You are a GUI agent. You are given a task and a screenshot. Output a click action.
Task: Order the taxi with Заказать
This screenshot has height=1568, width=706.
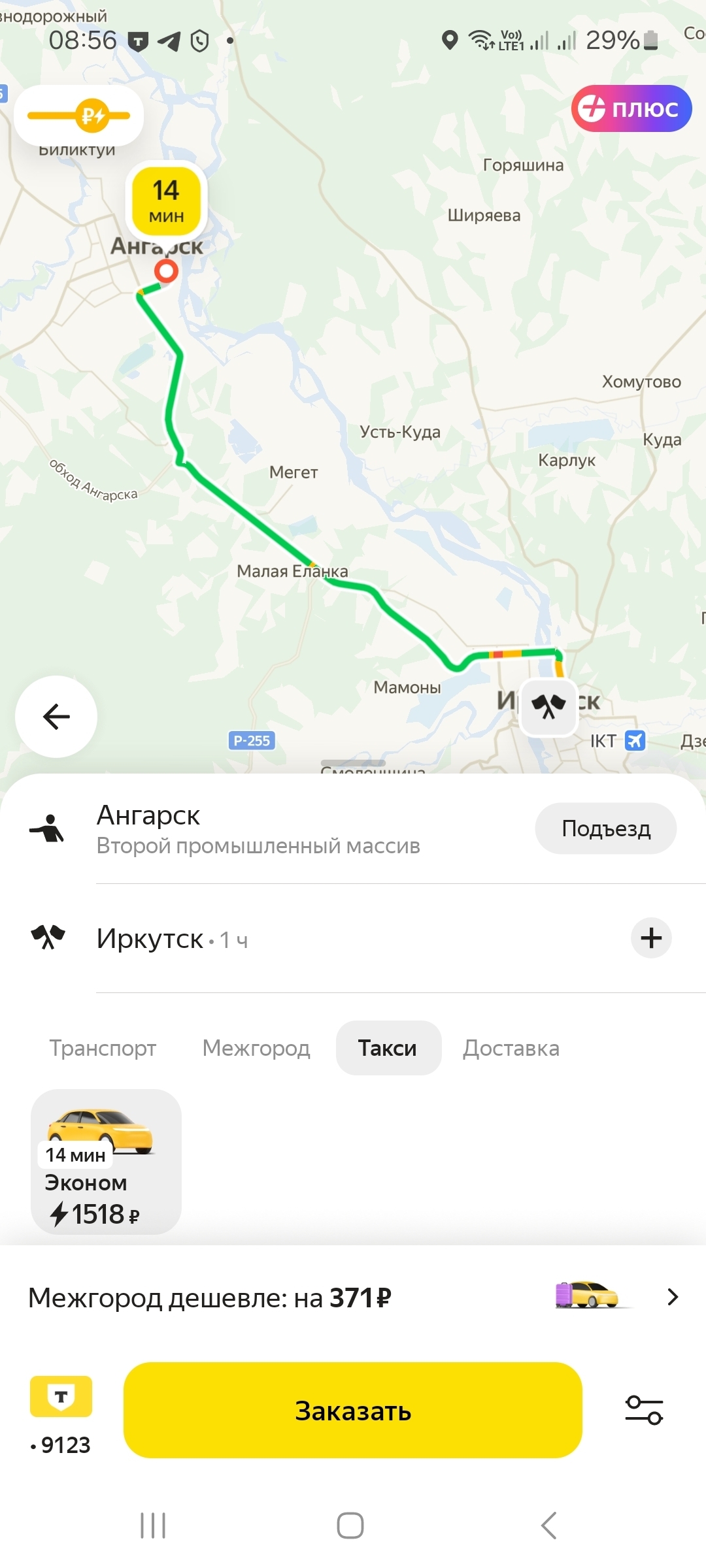click(353, 1411)
